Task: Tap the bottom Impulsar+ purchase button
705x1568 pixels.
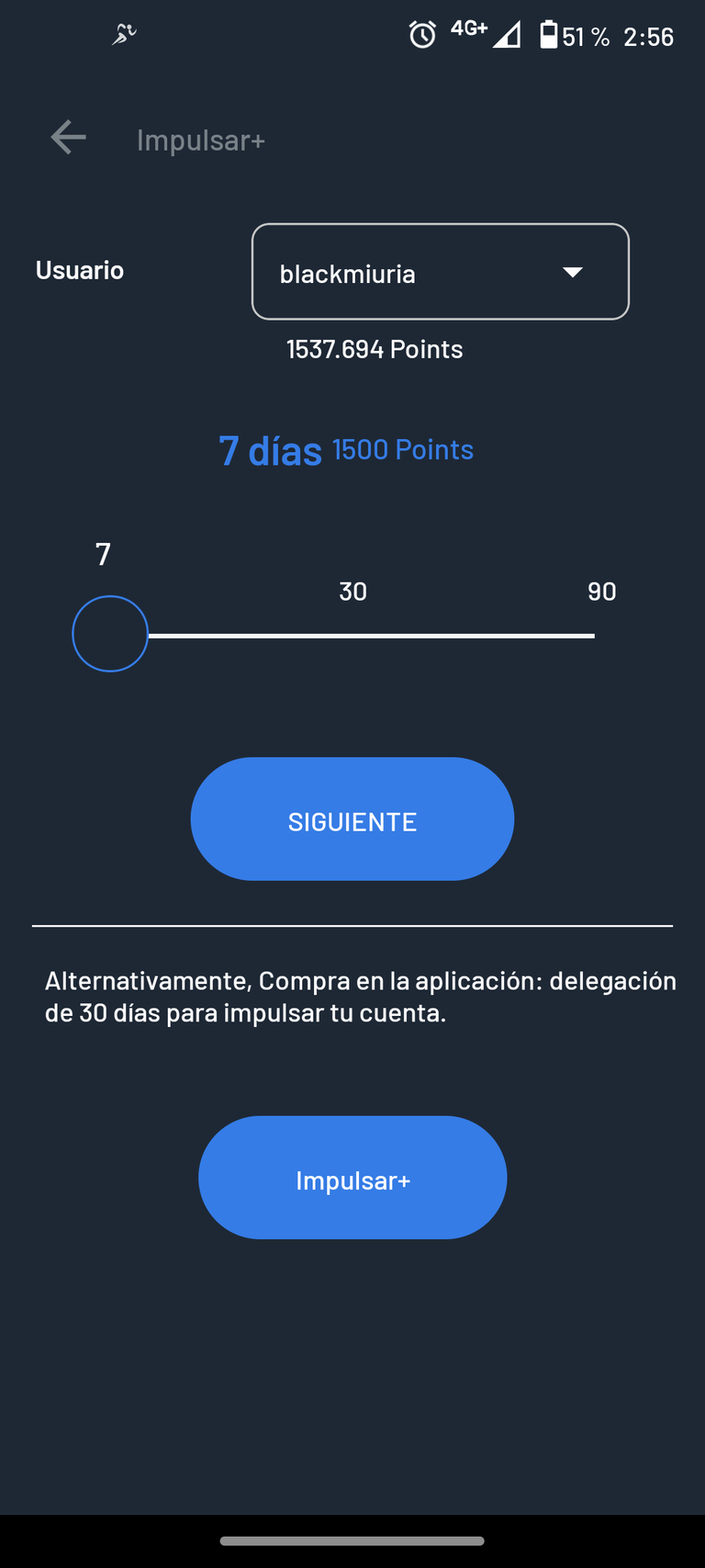Action: [352, 1178]
